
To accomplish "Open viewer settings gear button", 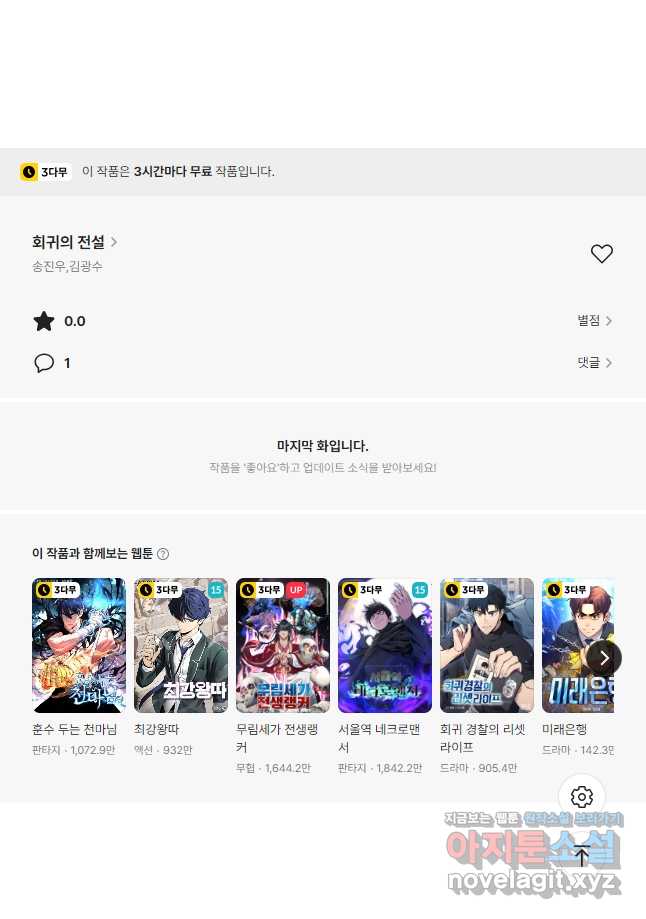I will coord(582,797).
